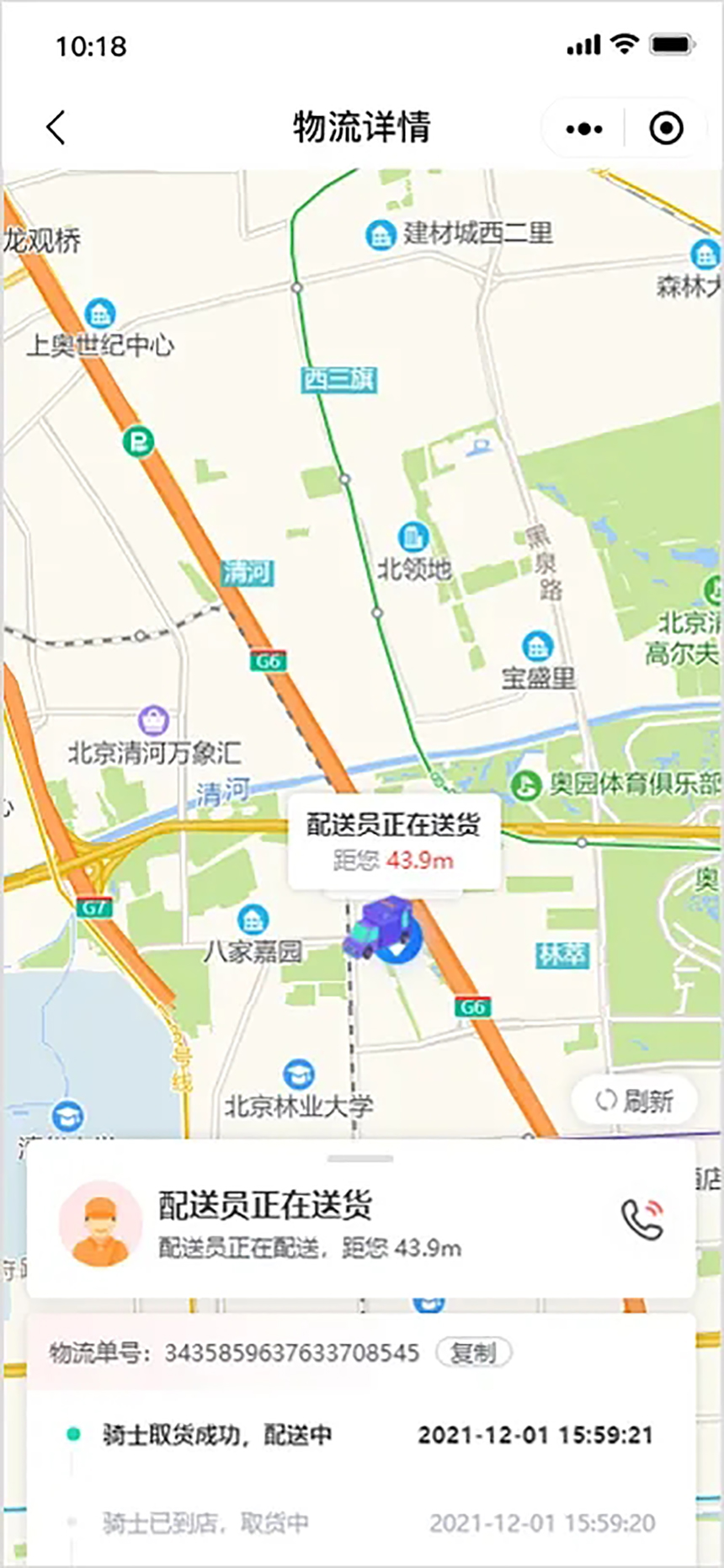Close the mini program with the circle button
Screen dimensions: 724x1568
click(666, 129)
